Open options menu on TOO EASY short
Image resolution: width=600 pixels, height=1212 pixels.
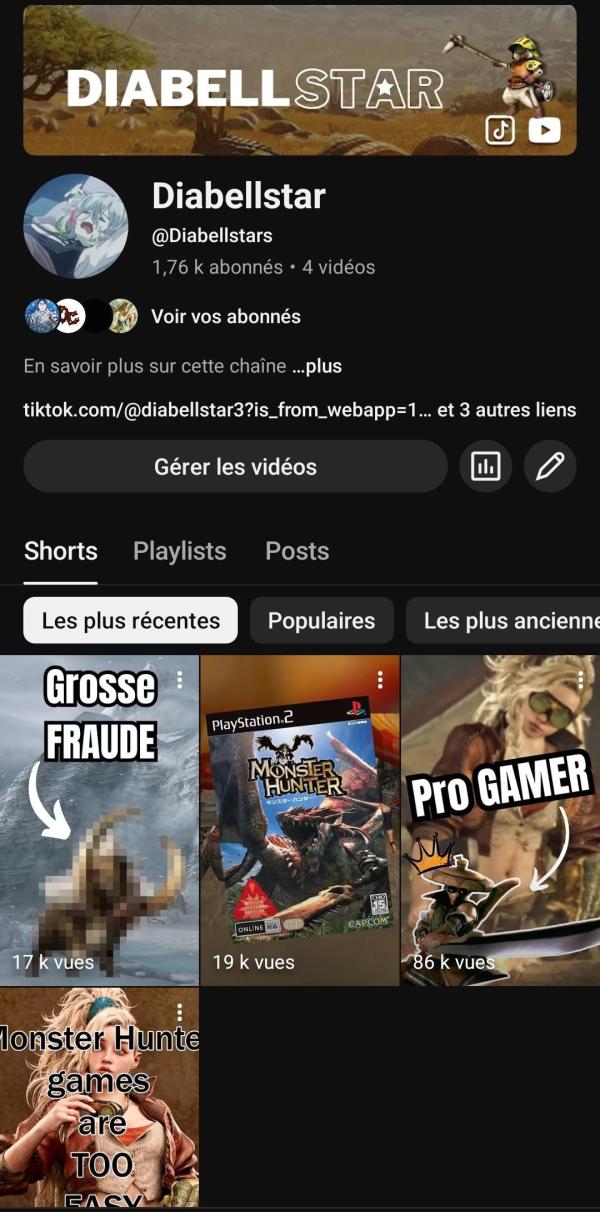[180, 1012]
